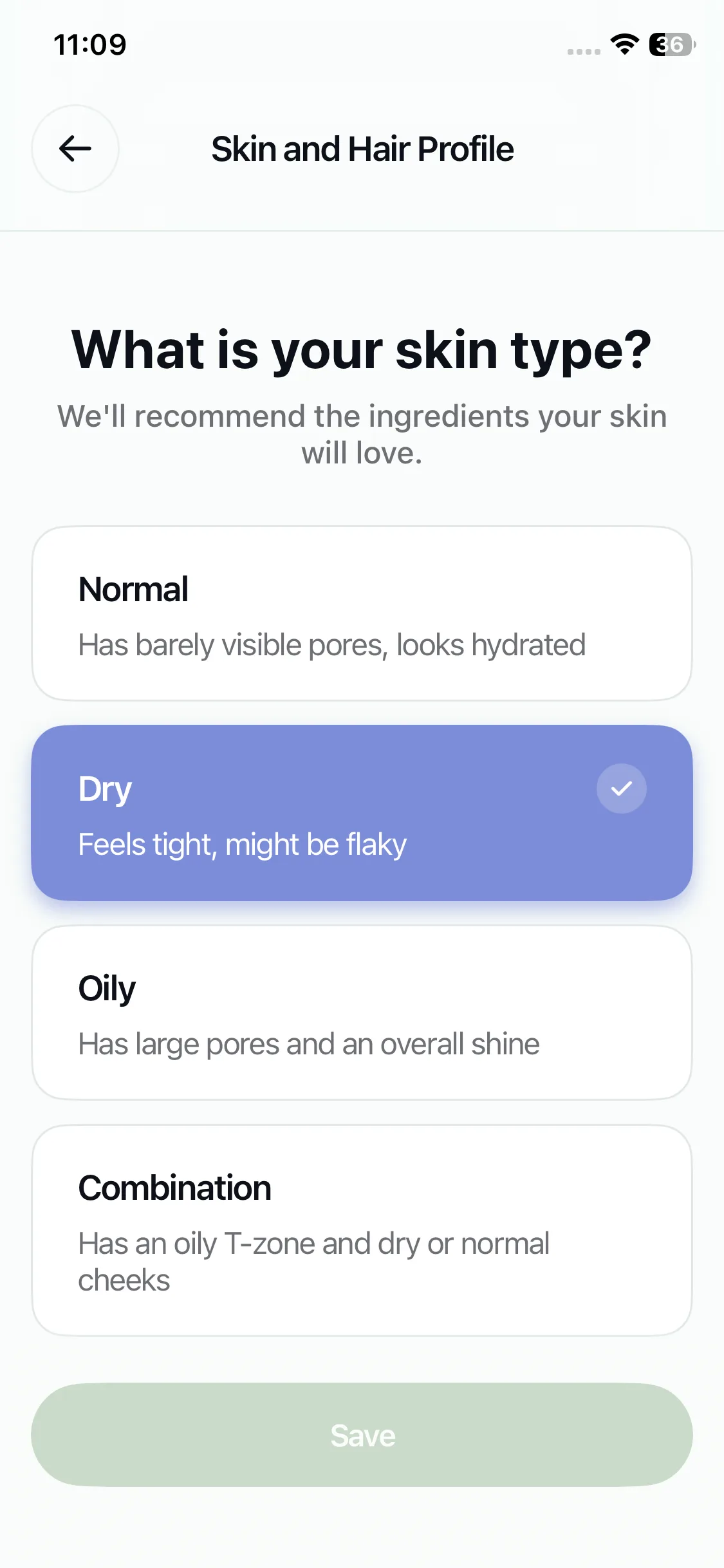
Task: Save the skin type selection
Action: click(x=362, y=1435)
